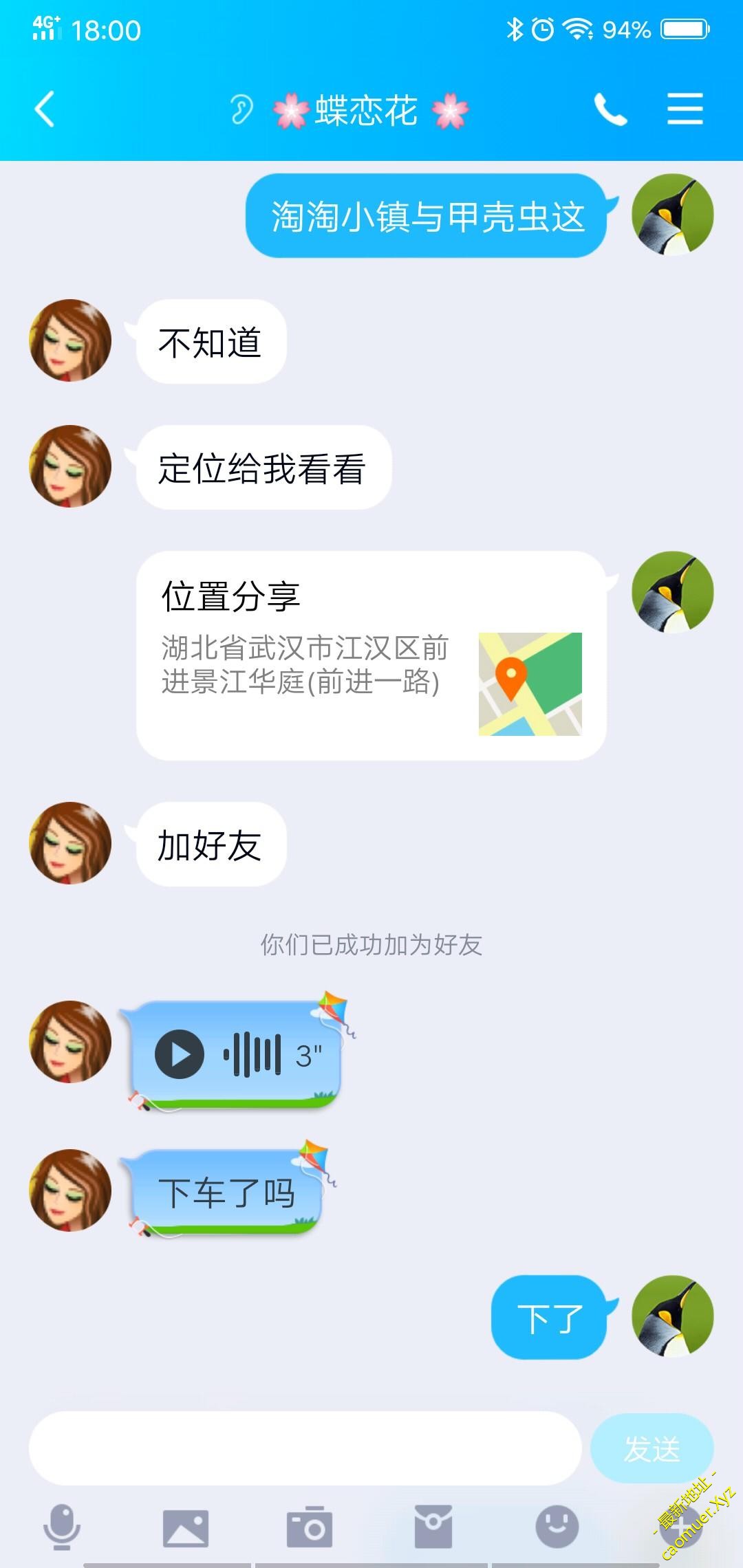Open the photo gallery picker
This screenshot has height=1568, width=743.
coord(185,1527)
